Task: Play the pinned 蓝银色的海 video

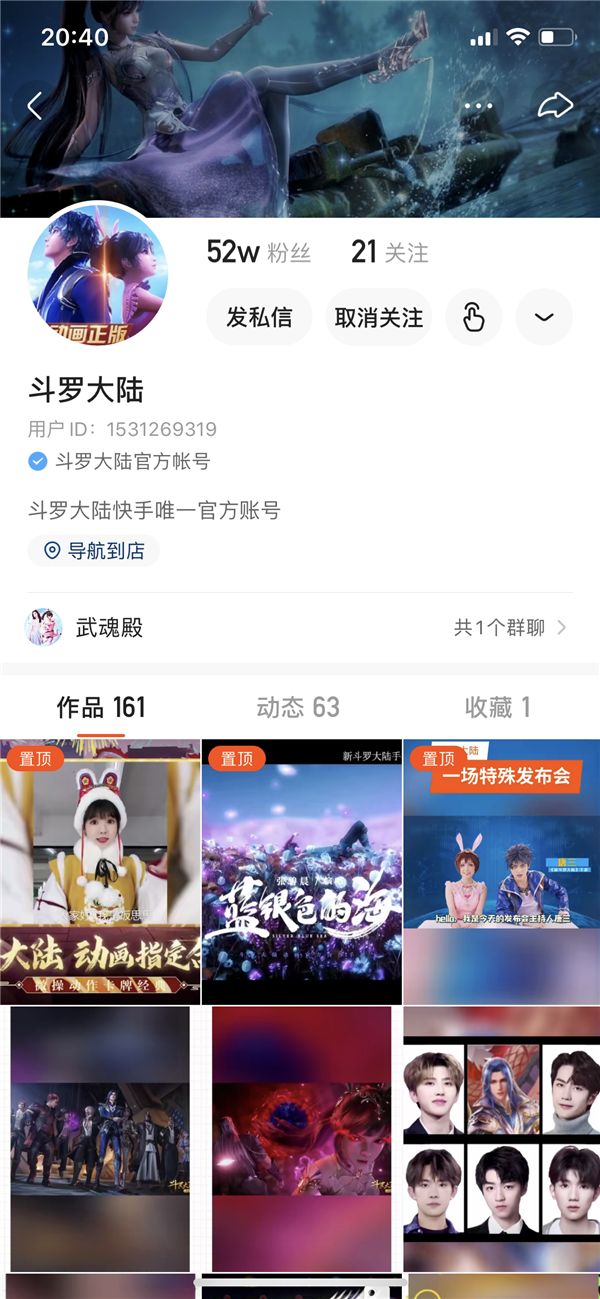Action: [x=301, y=872]
